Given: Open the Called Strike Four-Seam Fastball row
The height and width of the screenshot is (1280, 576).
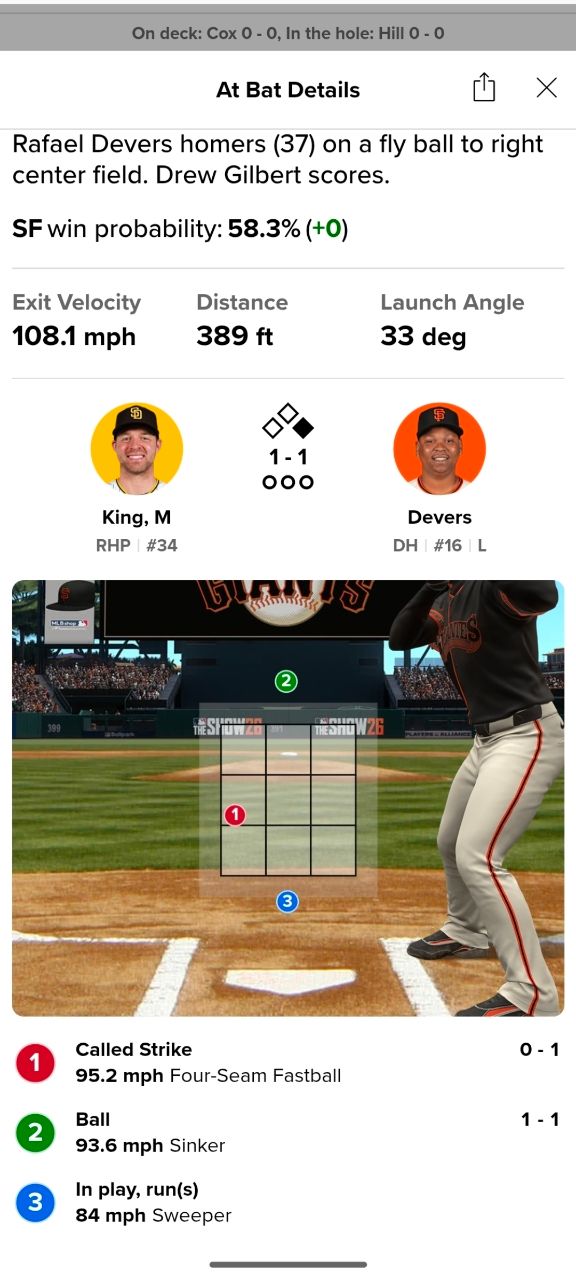Looking at the screenshot, I should tap(288, 1063).
